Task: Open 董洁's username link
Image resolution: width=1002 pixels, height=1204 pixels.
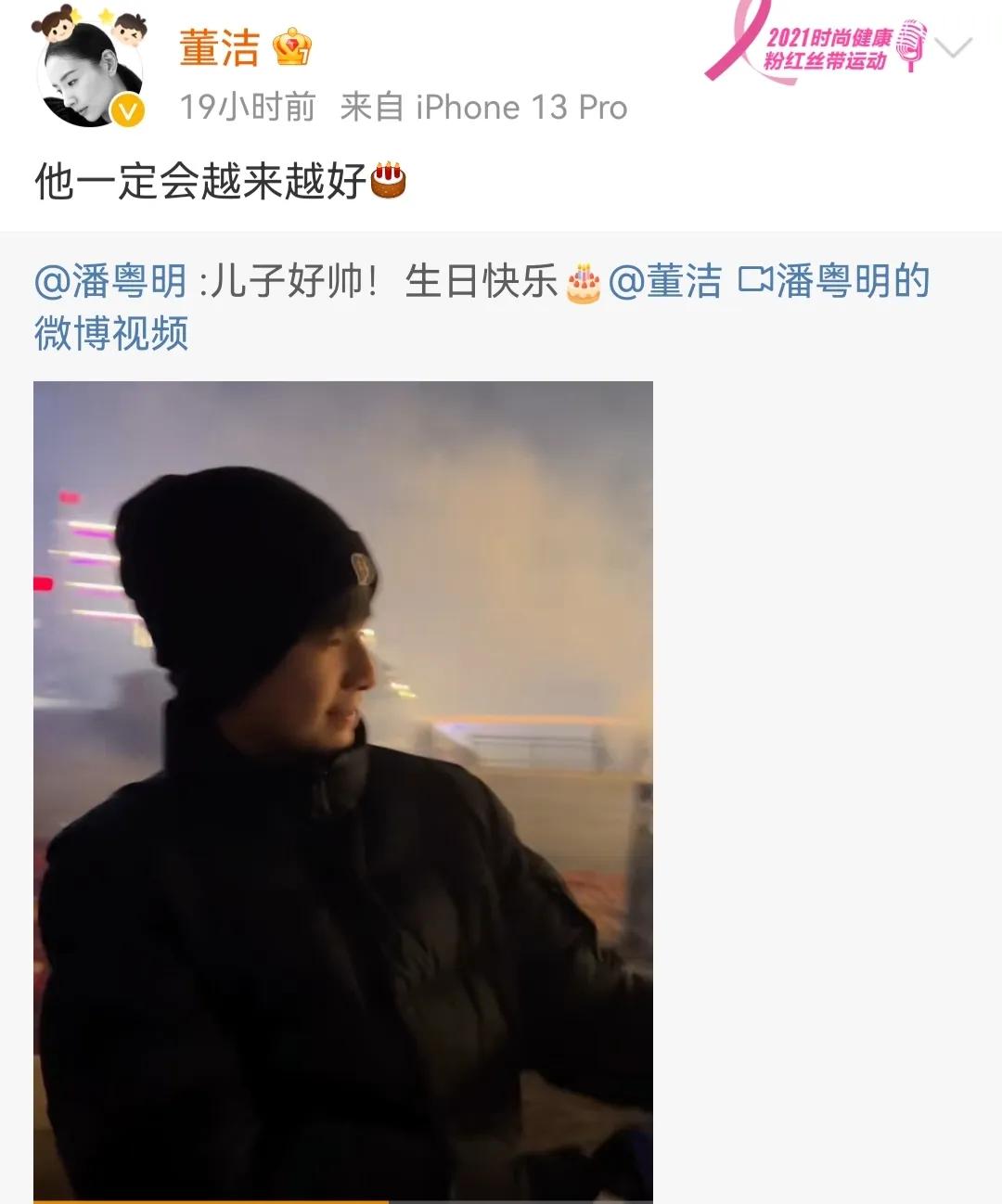Action: [219, 48]
